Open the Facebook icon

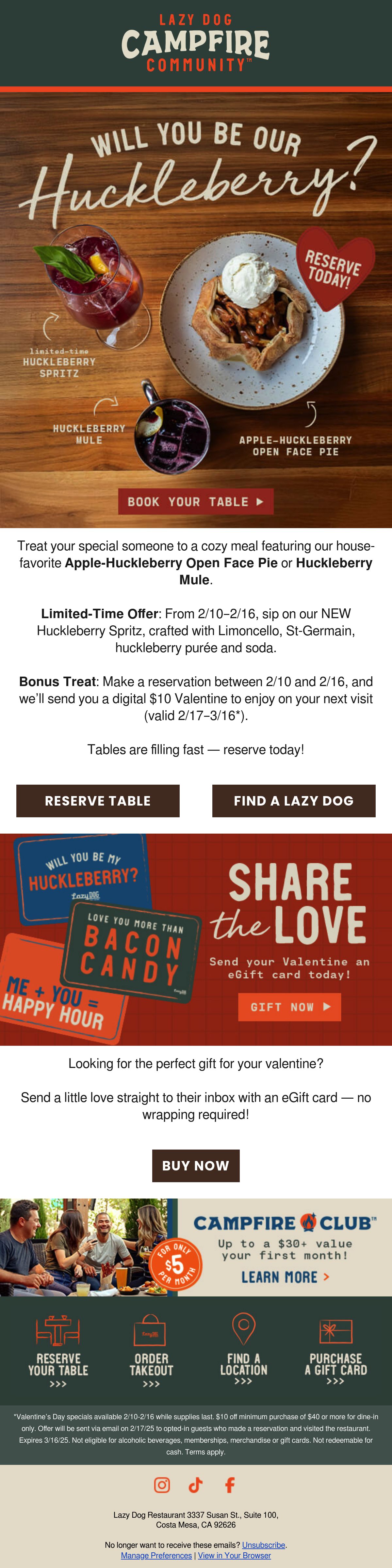230,1485
